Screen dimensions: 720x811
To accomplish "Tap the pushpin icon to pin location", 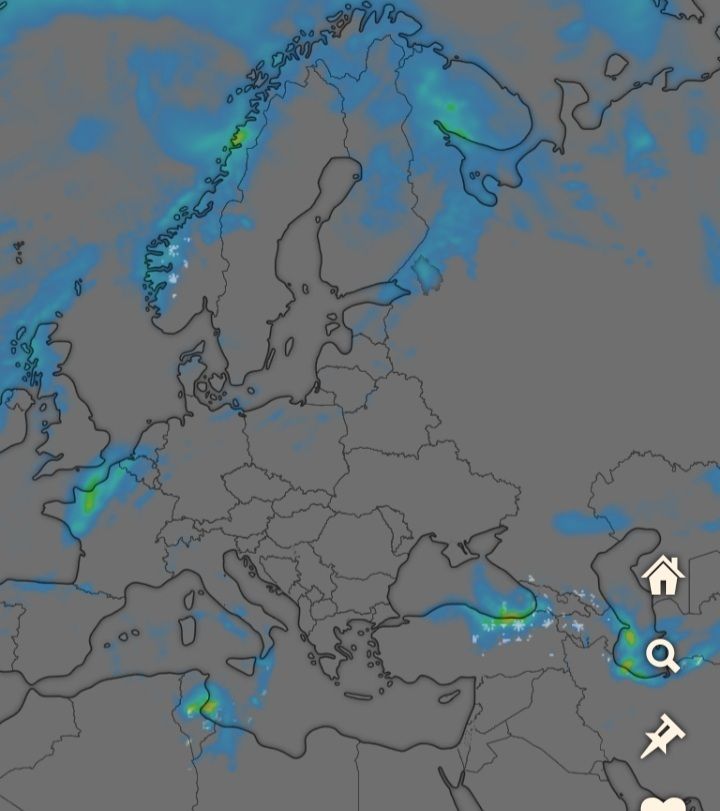I will [x=660, y=737].
